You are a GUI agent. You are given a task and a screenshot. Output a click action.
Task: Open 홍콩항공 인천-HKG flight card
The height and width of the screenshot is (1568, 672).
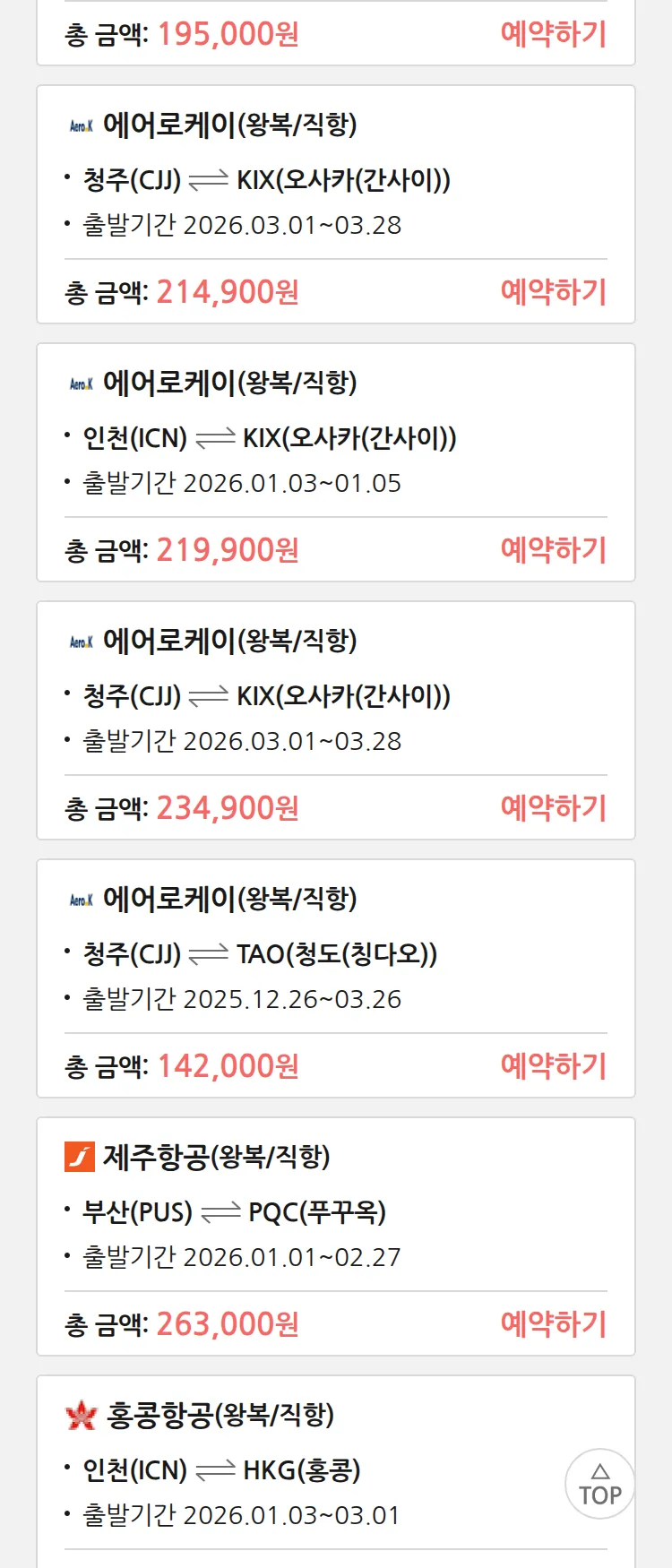[x=269, y=1469]
